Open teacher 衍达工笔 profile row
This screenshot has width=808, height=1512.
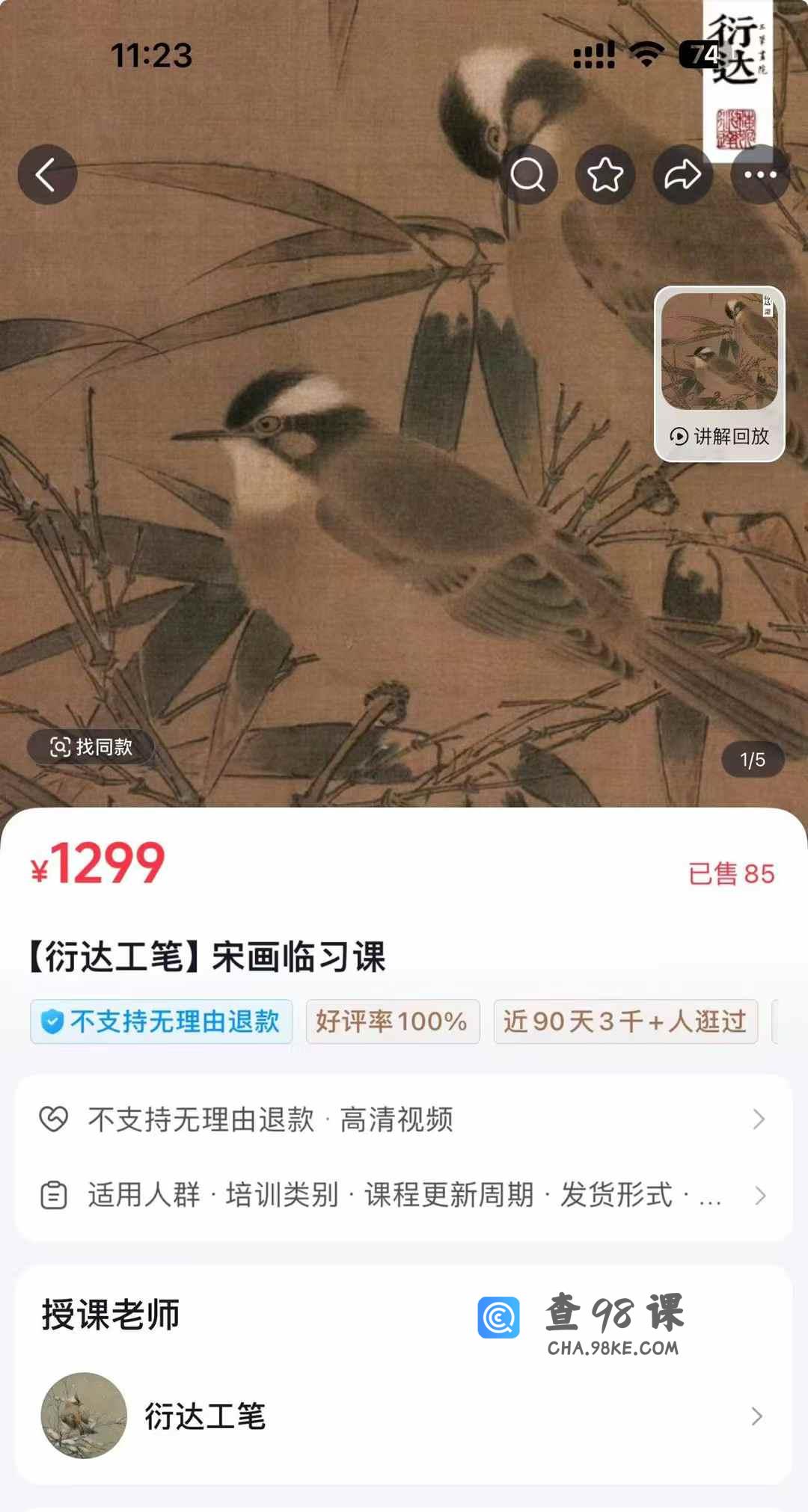point(404,1416)
